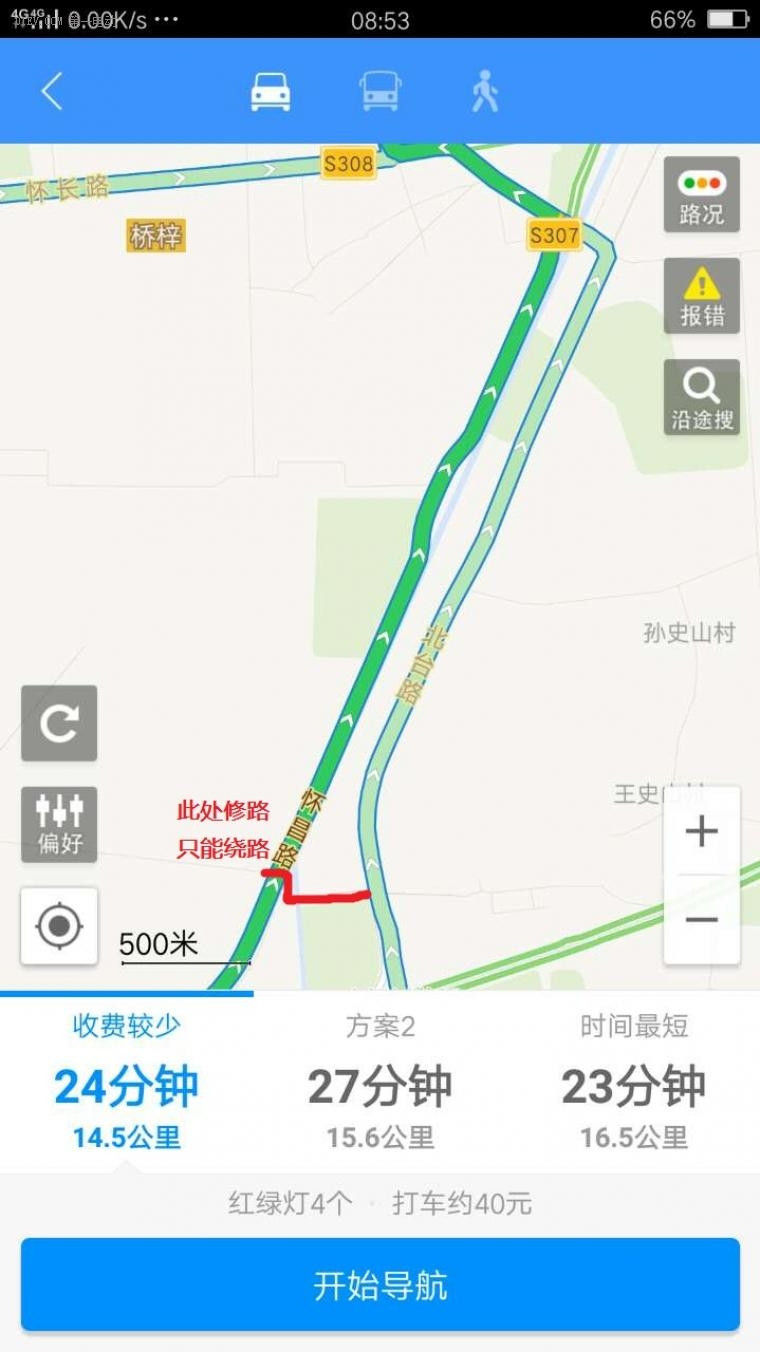Open 偏好 route preferences
The width and height of the screenshot is (760, 1352).
(59, 825)
